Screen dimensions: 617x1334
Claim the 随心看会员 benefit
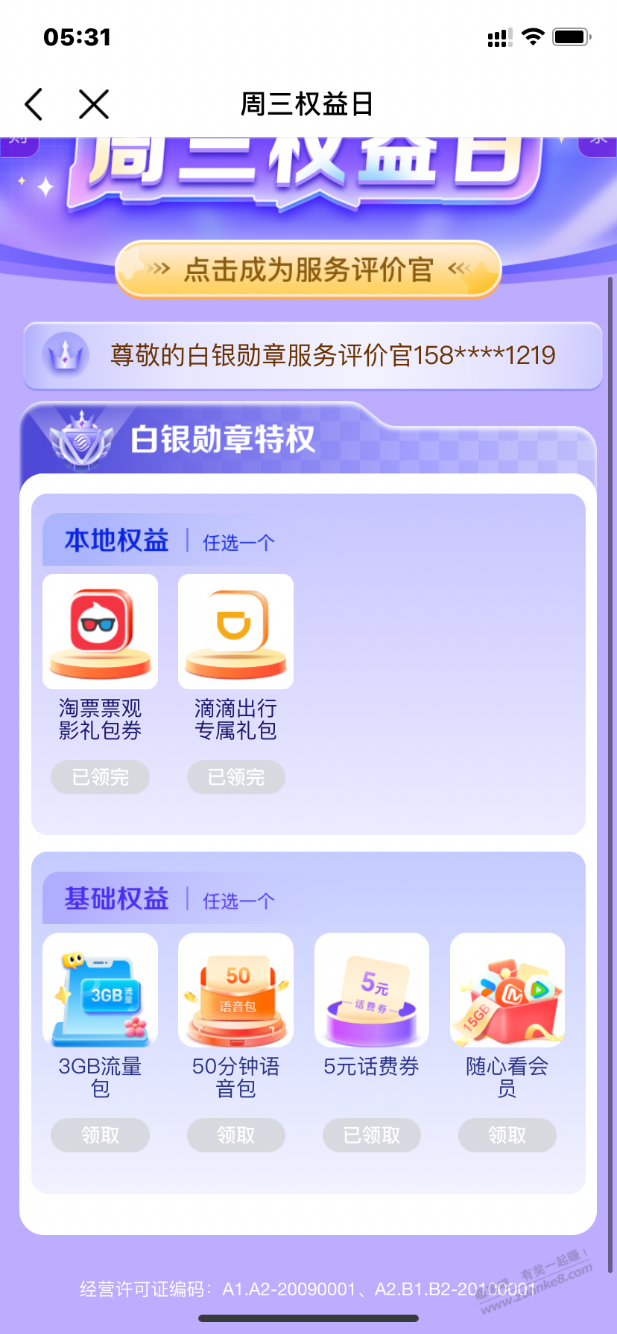(507, 1135)
